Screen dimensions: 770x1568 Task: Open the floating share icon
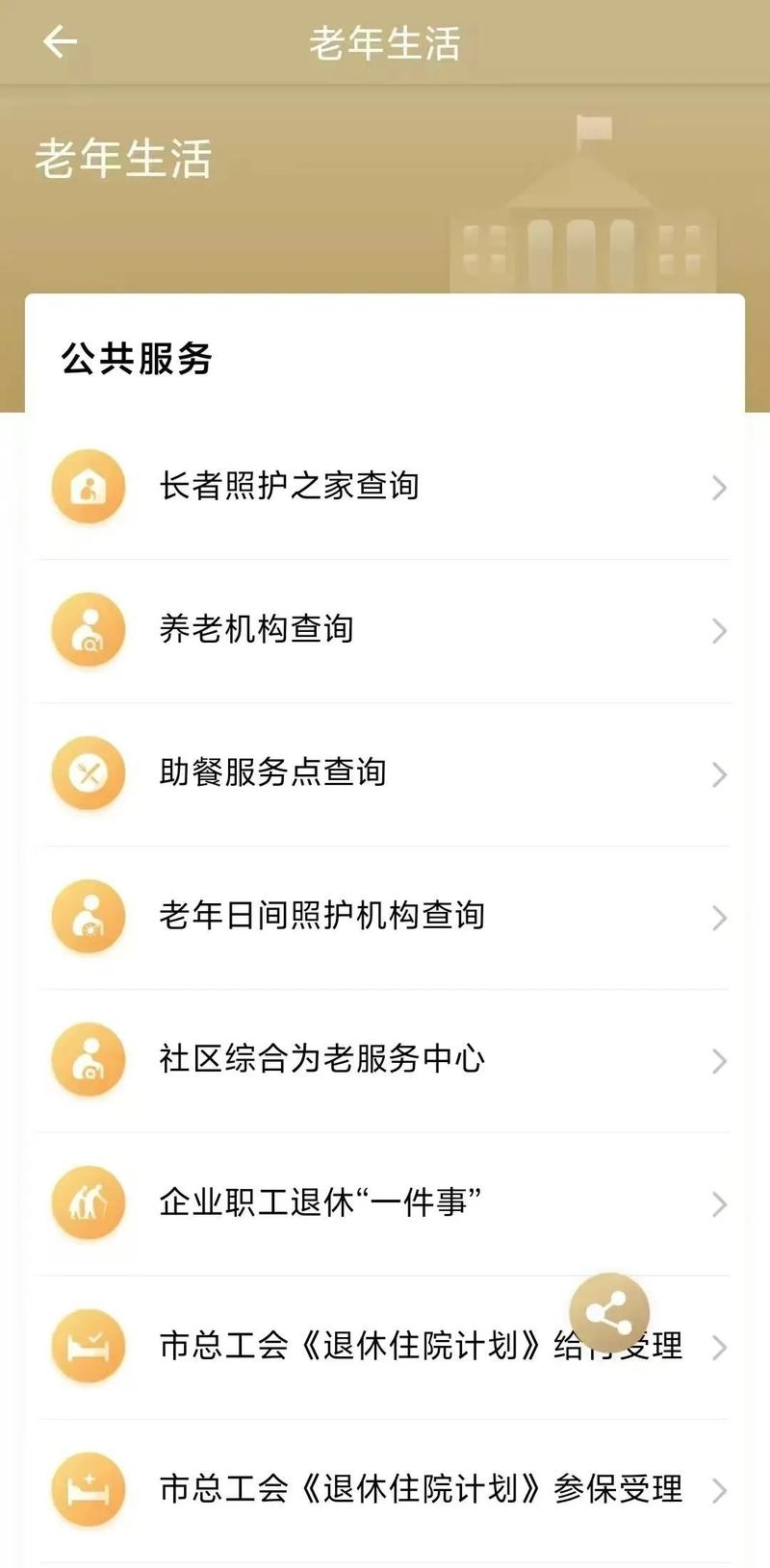click(612, 1311)
